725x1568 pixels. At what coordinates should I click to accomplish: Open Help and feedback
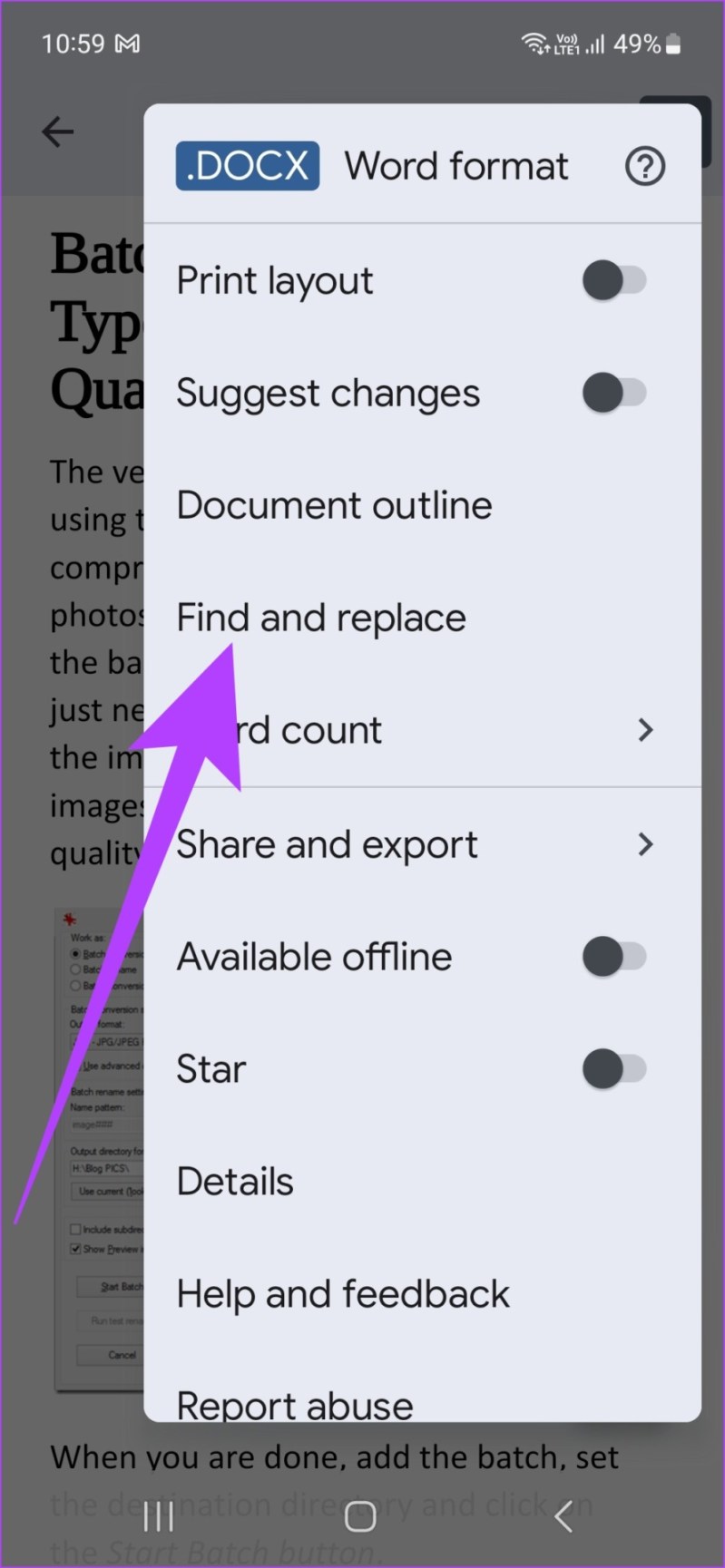pos(422,1294)
